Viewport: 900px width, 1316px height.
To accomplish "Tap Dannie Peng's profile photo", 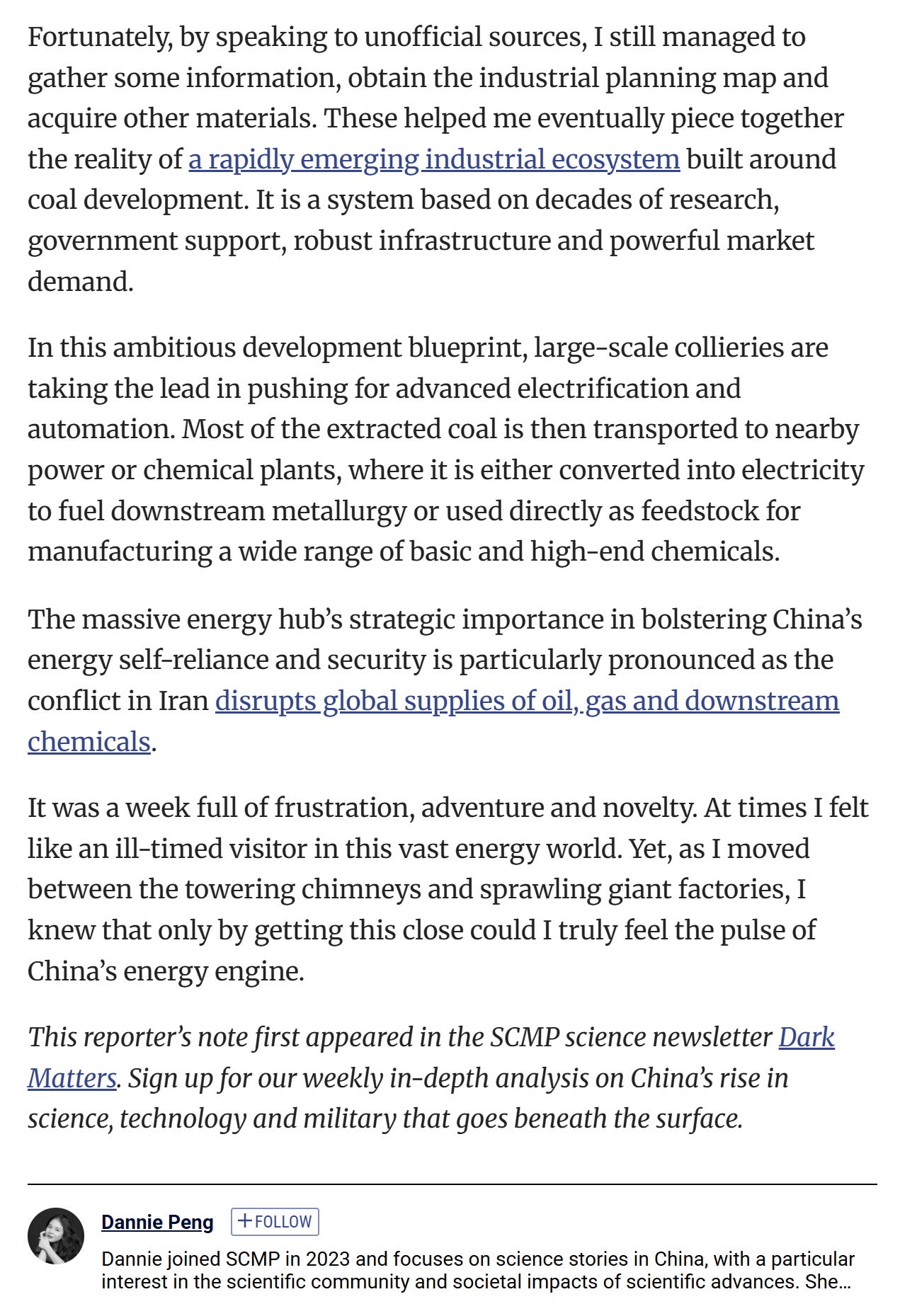I will tap(56, 1236).
